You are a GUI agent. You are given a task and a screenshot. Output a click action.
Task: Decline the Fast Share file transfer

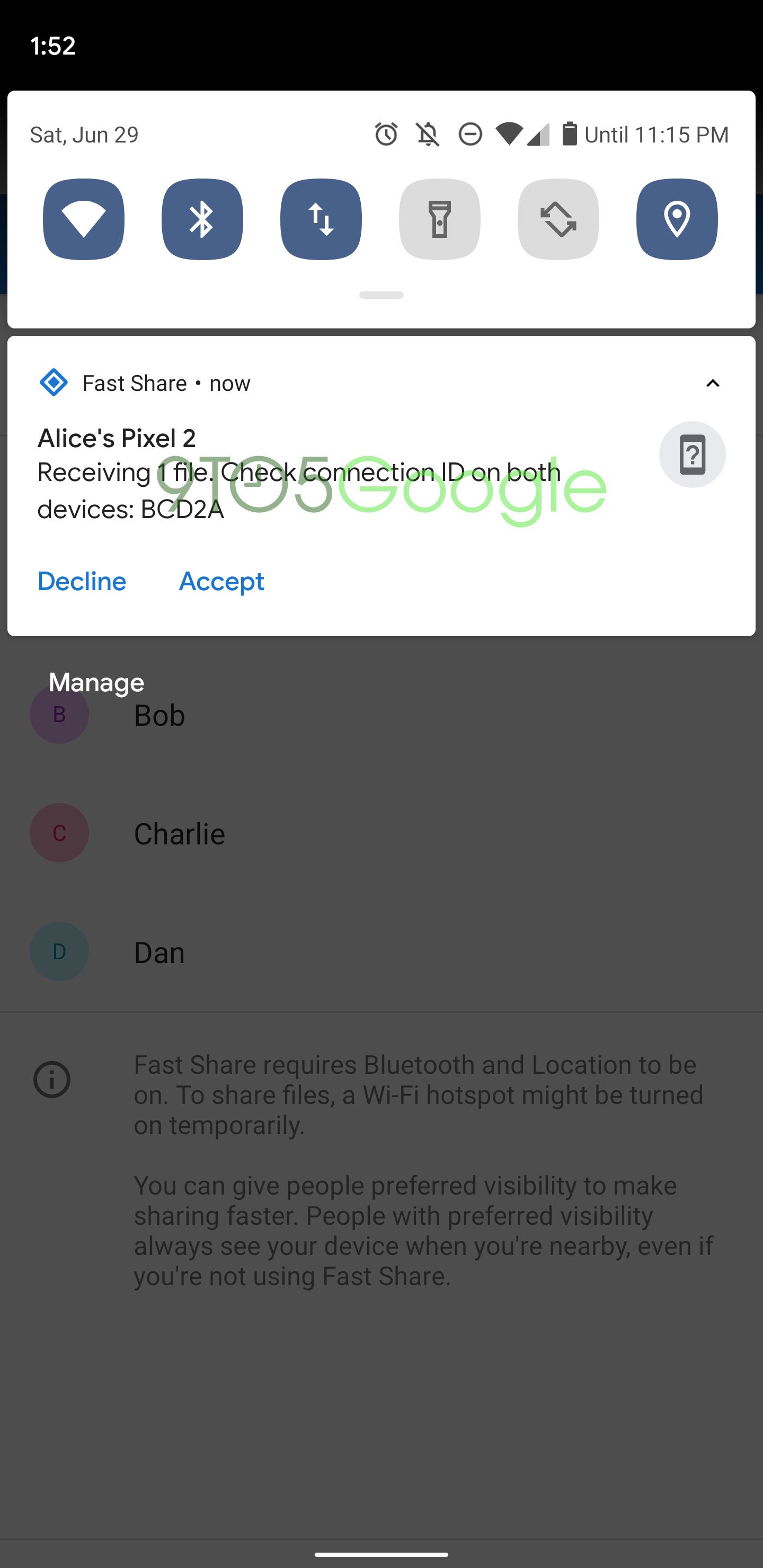pyautogui.click(x=82, y=581)
